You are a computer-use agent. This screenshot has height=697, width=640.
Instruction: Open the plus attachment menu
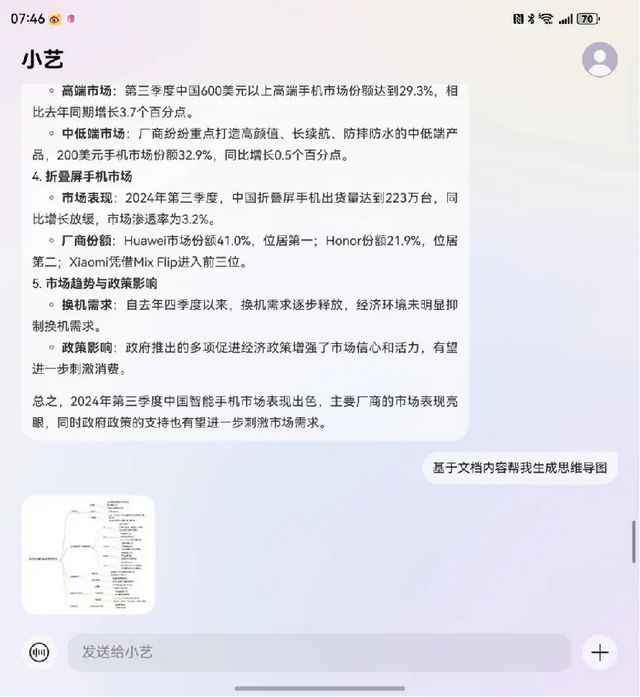(599, 653)
